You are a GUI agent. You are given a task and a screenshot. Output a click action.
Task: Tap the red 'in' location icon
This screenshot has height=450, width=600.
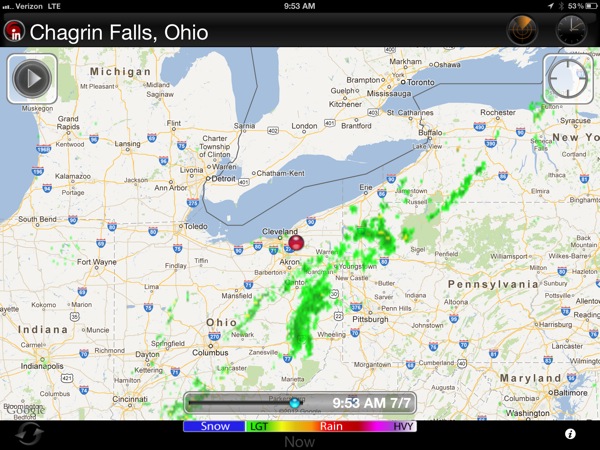pos(14,32)
